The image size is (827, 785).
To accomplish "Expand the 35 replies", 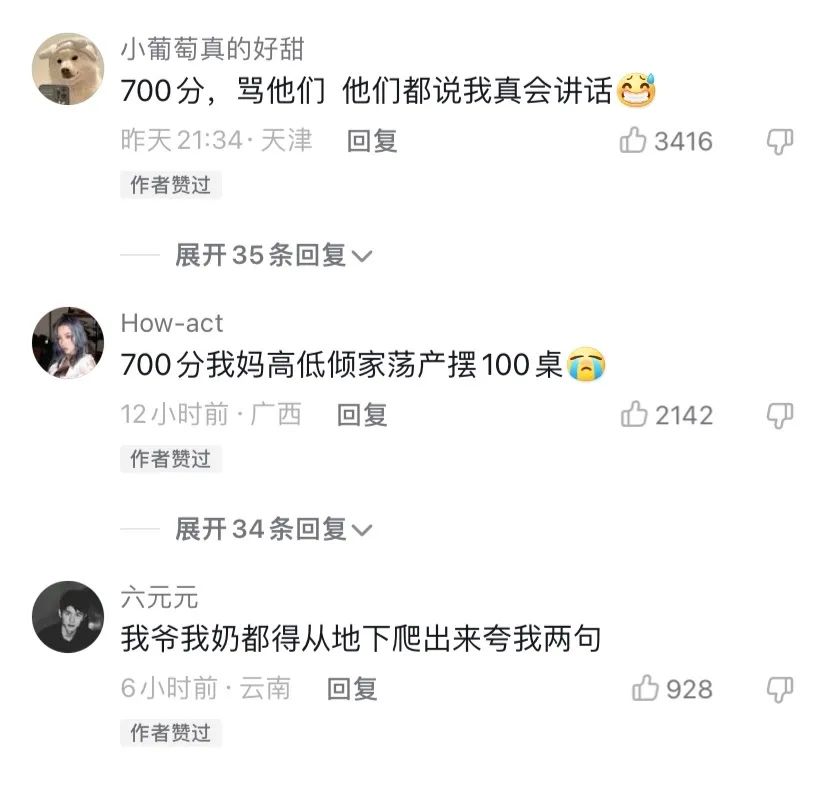I will [273, 256].
